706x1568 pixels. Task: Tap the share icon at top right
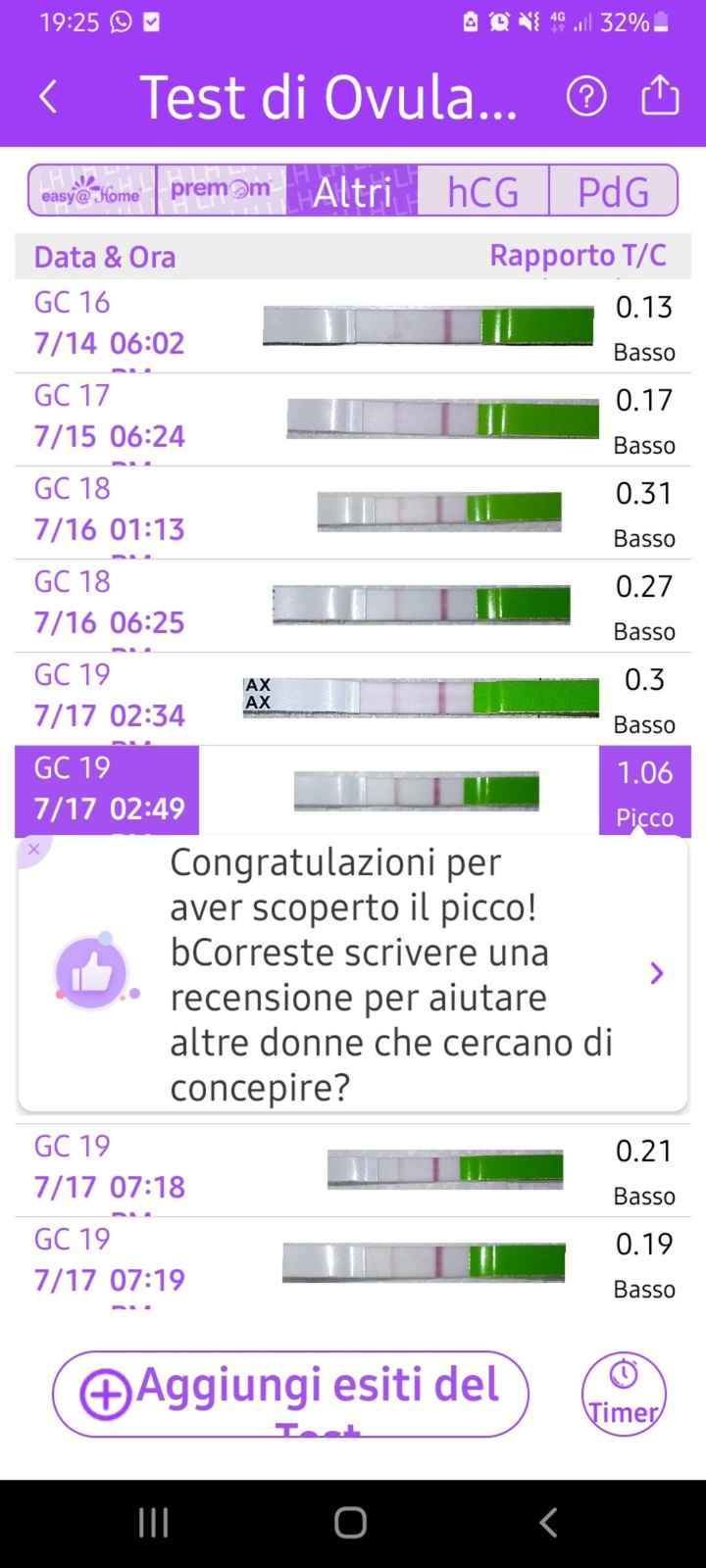[x=660, y=95]
